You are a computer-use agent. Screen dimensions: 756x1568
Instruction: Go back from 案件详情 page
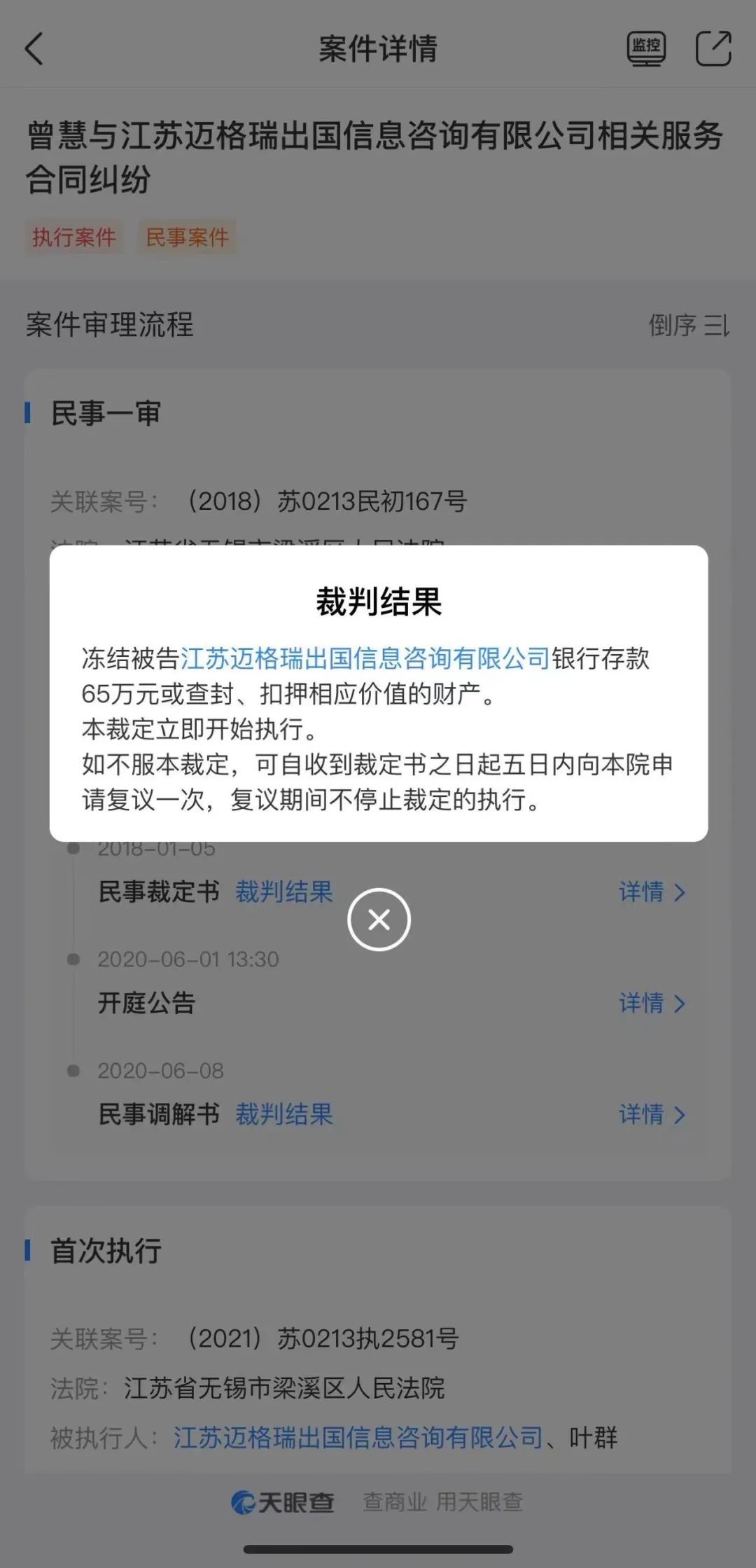point(34,49)
